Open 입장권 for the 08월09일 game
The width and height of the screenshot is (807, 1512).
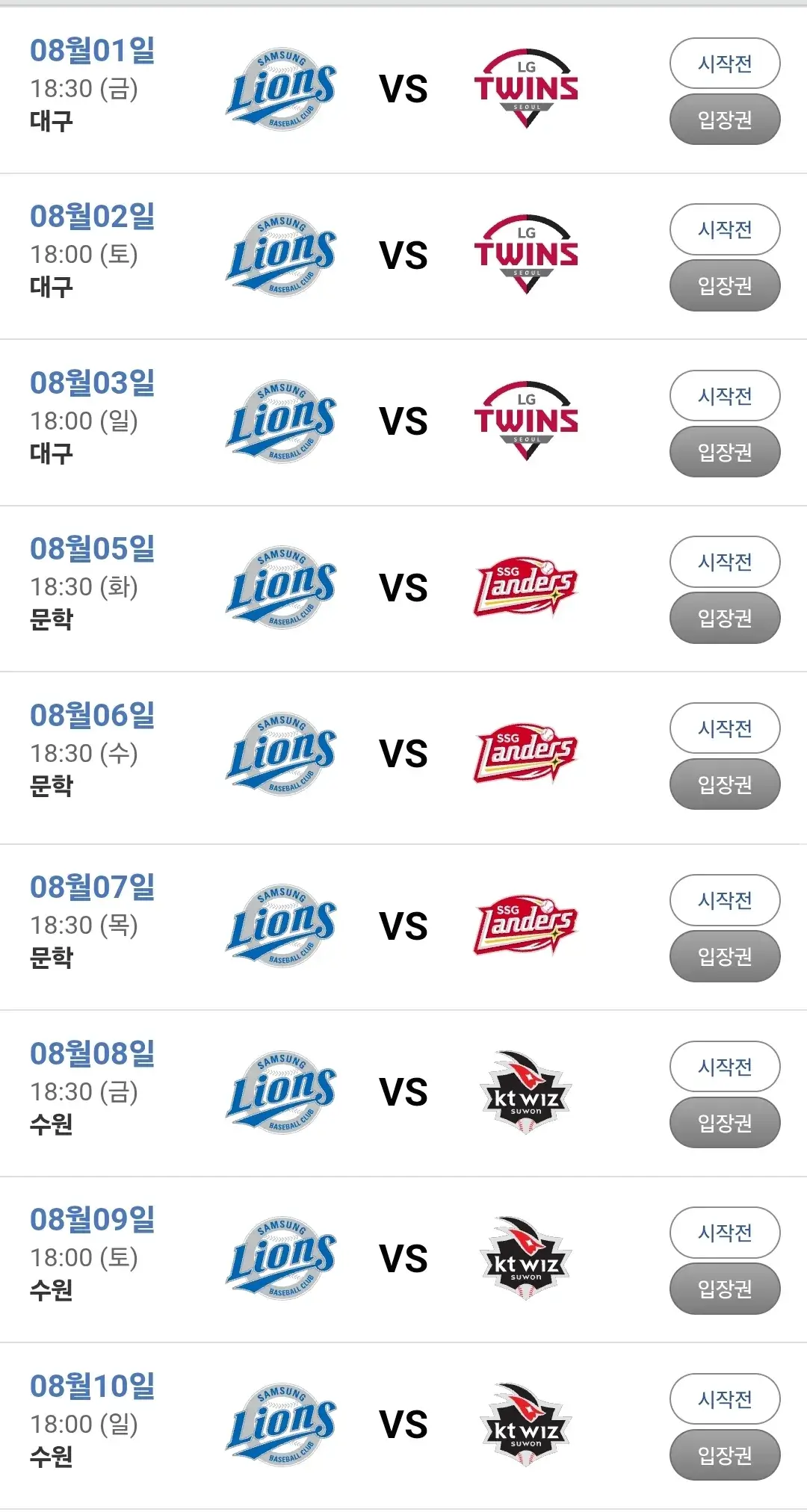tap(725, 1289)
